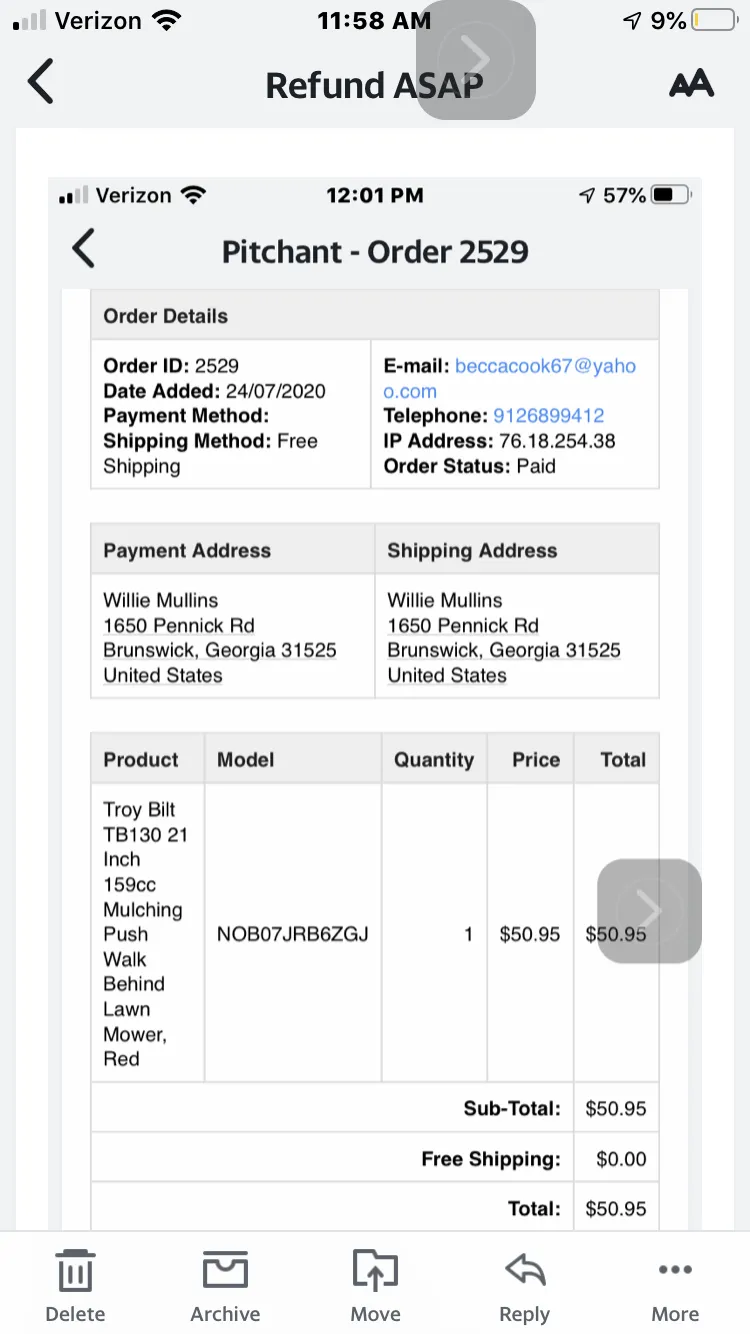Delete this Refund ASAP email
The image size is (750, 1334).
coord(75,1285)
